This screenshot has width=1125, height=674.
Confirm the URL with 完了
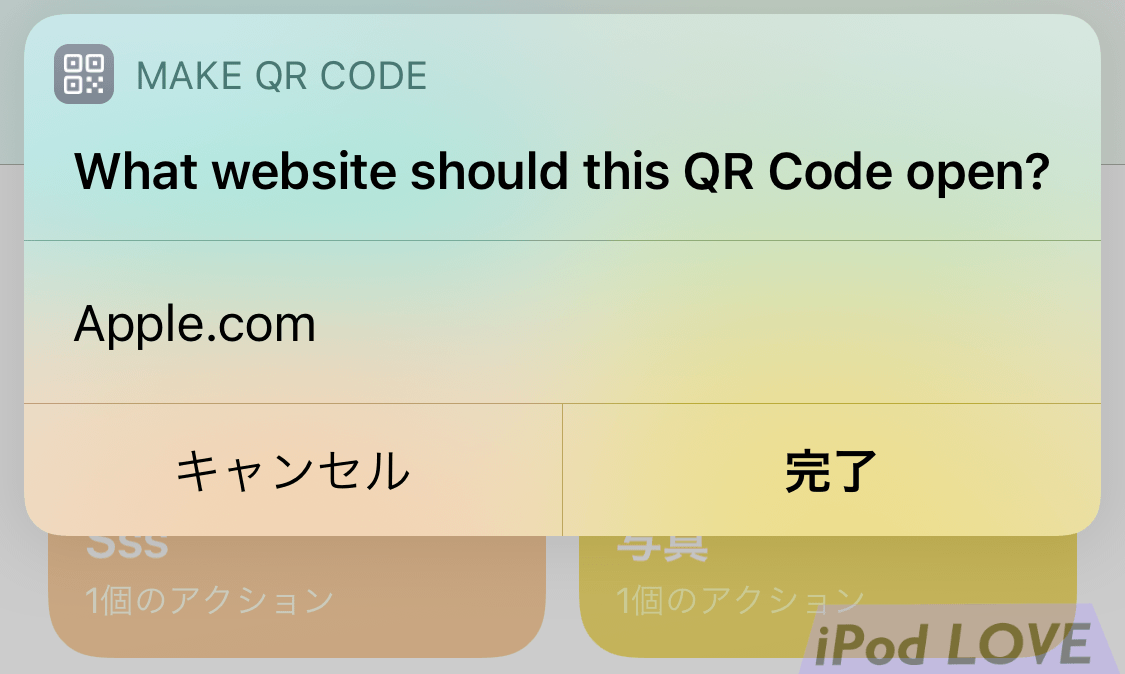pos(831,471)
